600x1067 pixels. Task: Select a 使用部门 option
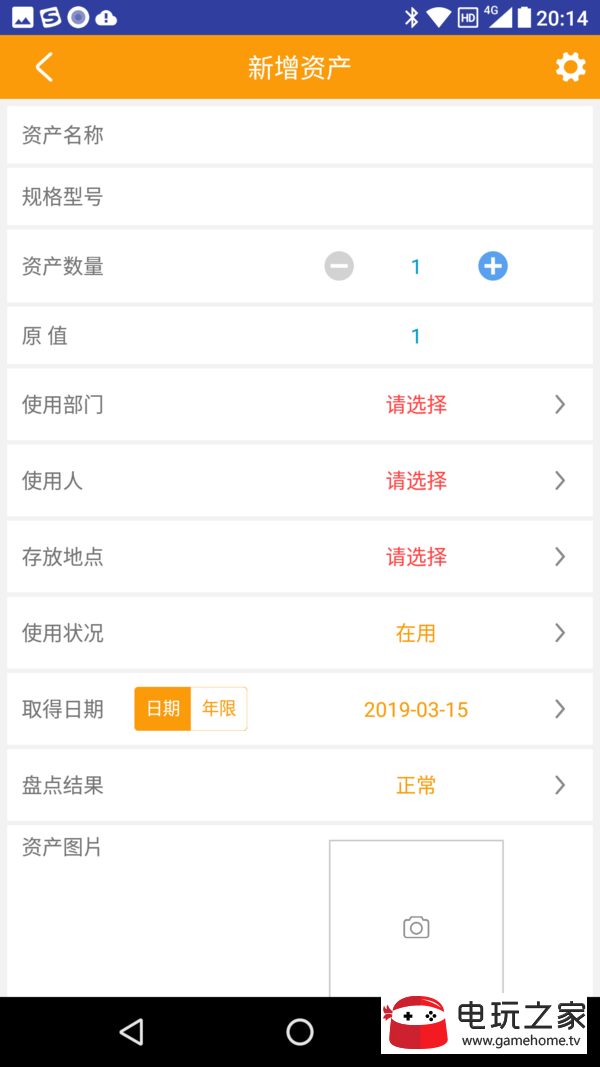point(300,405)
